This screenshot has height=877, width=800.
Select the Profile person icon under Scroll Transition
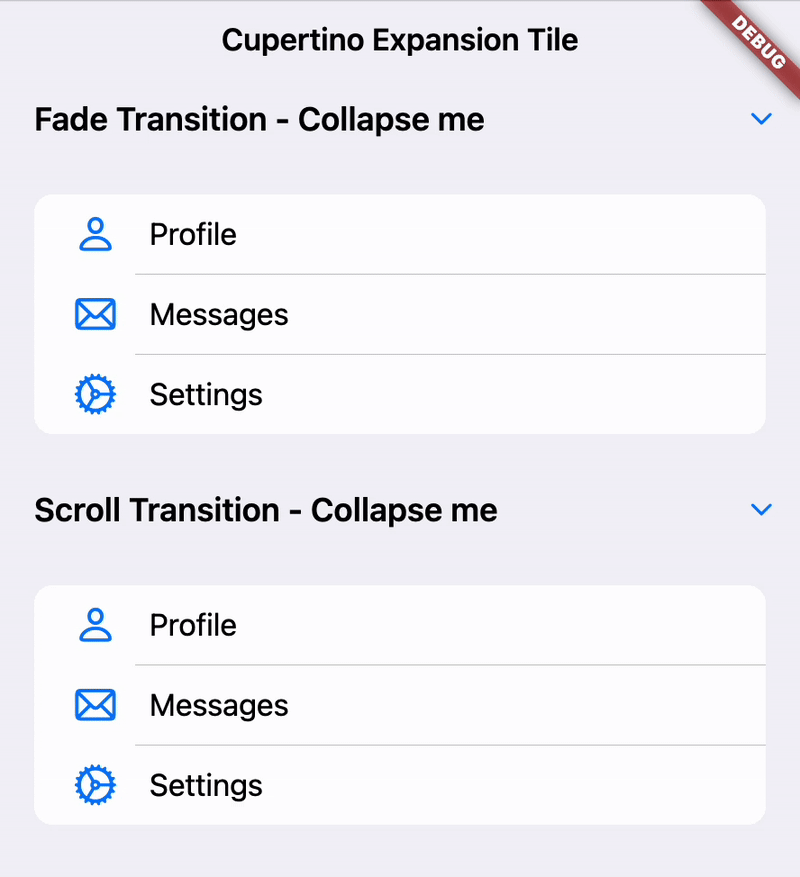click(95, 625)
